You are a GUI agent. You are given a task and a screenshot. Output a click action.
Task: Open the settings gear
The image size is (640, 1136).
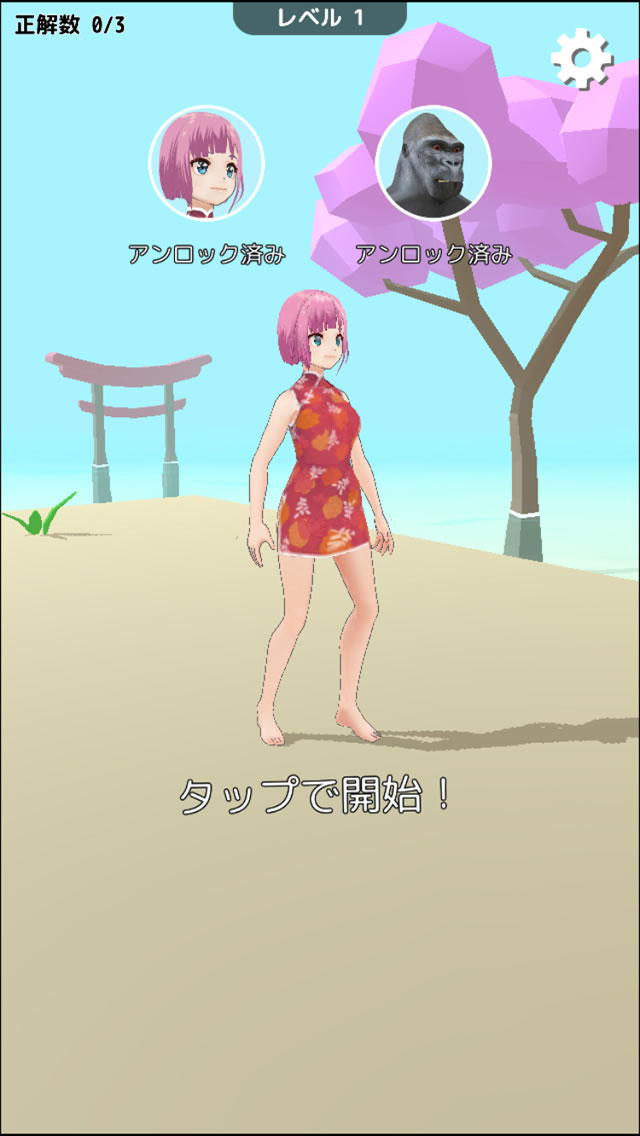[582, 59]
